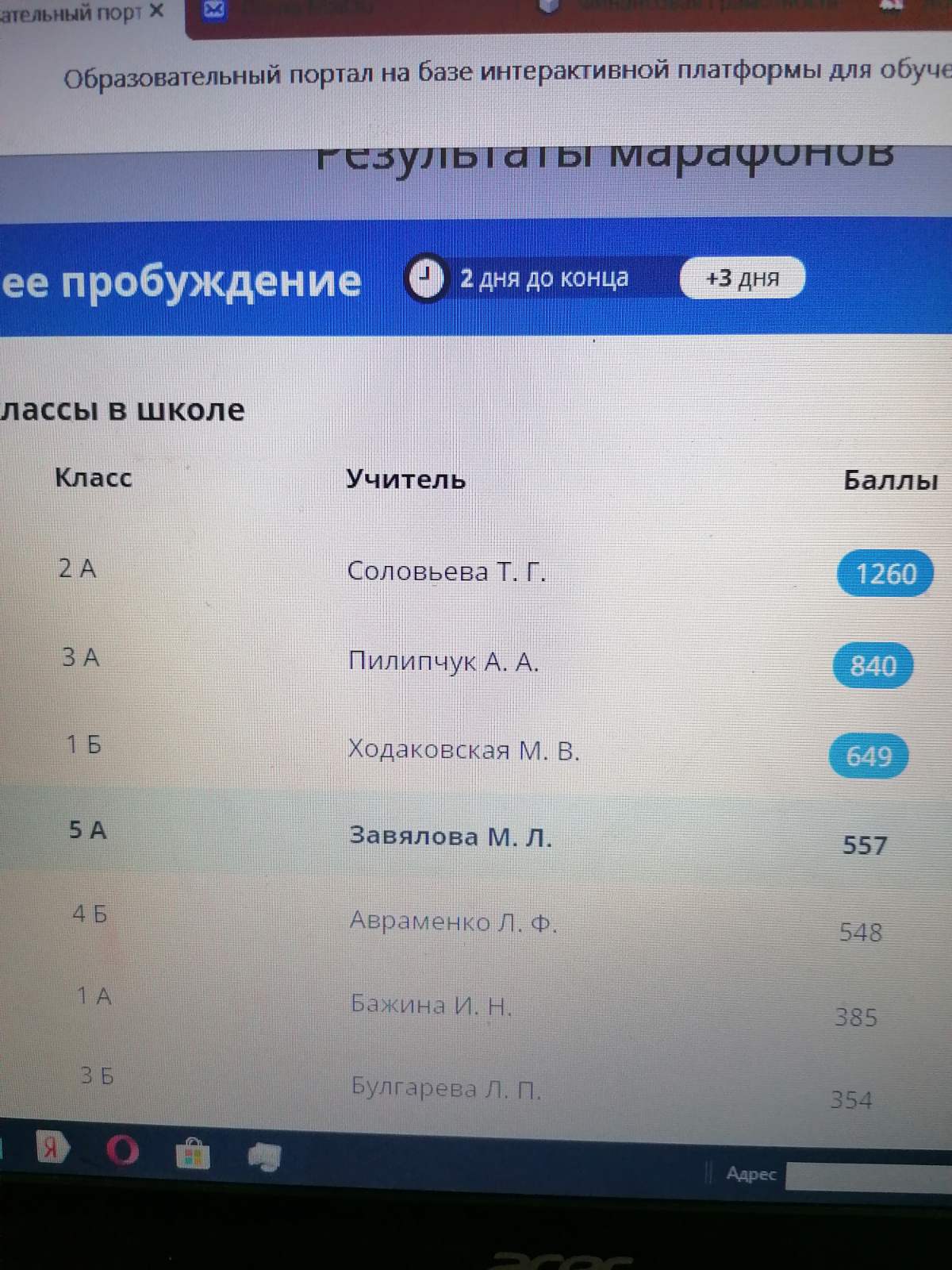
Task: Focus the Адрес field in the taskbar
Action: [x=869, y=1176]
